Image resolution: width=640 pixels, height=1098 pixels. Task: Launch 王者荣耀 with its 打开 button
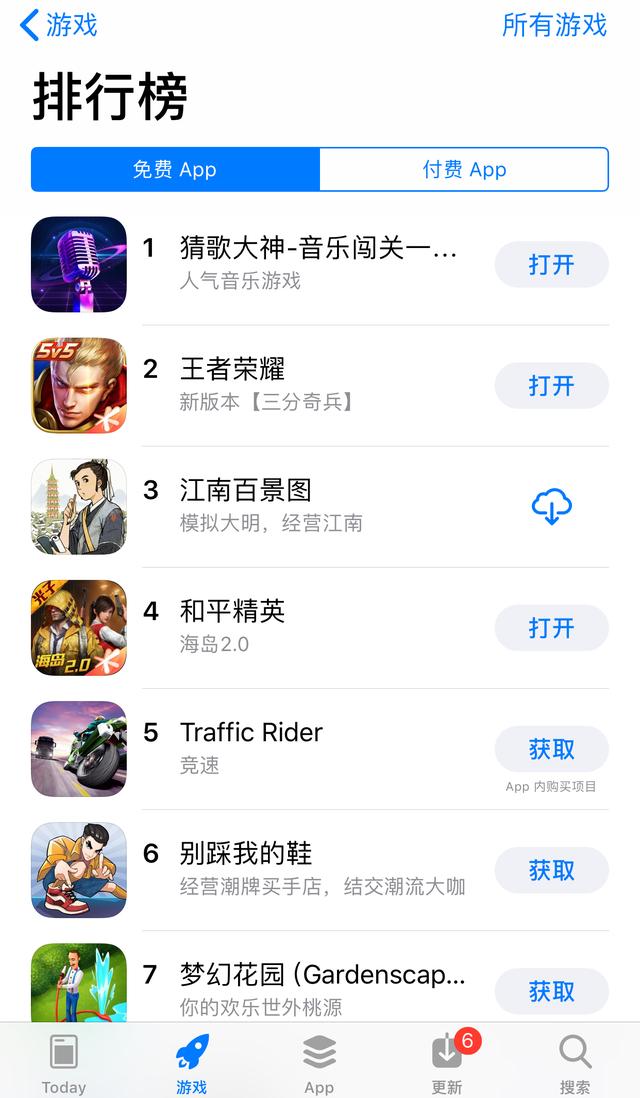[x=551, y=386]
